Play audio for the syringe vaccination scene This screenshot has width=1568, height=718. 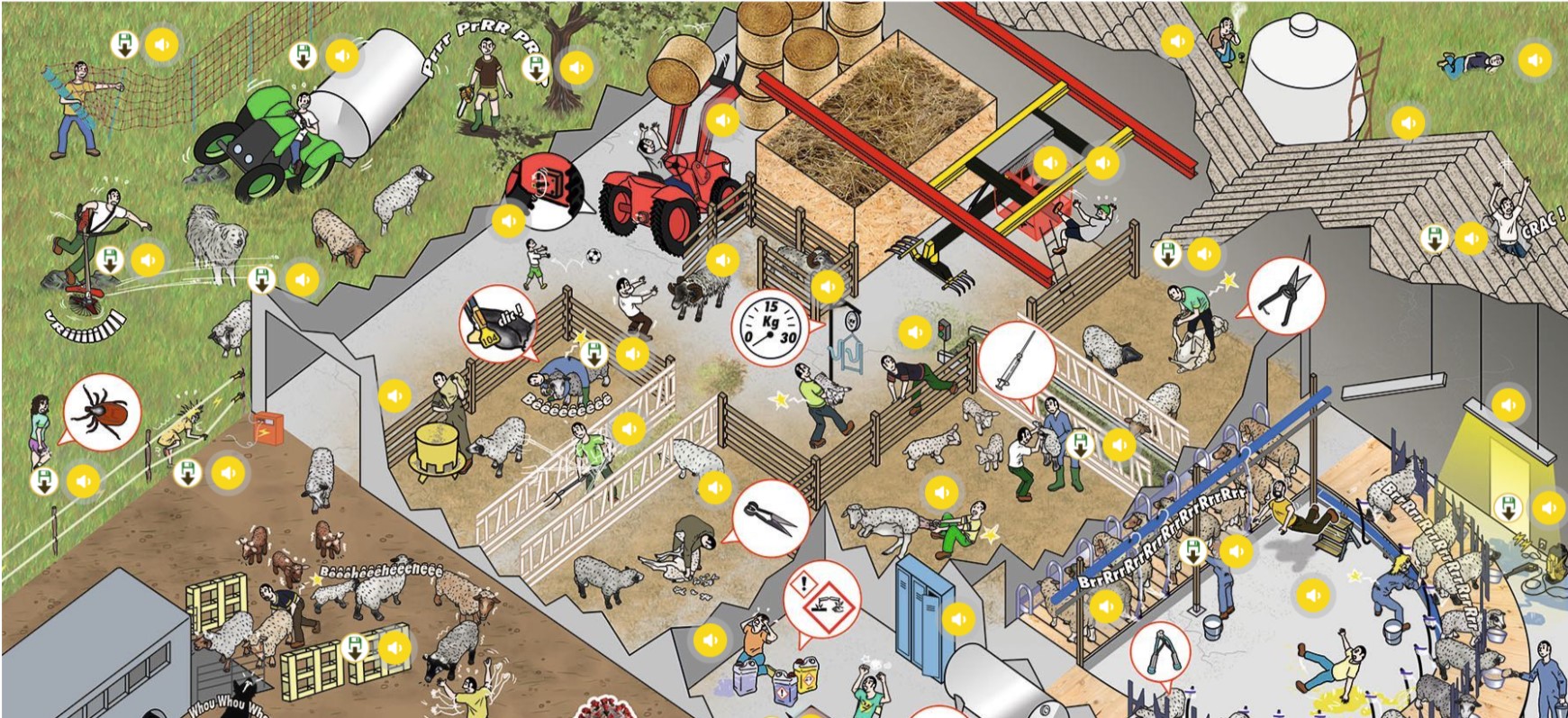click(1119, 444)
